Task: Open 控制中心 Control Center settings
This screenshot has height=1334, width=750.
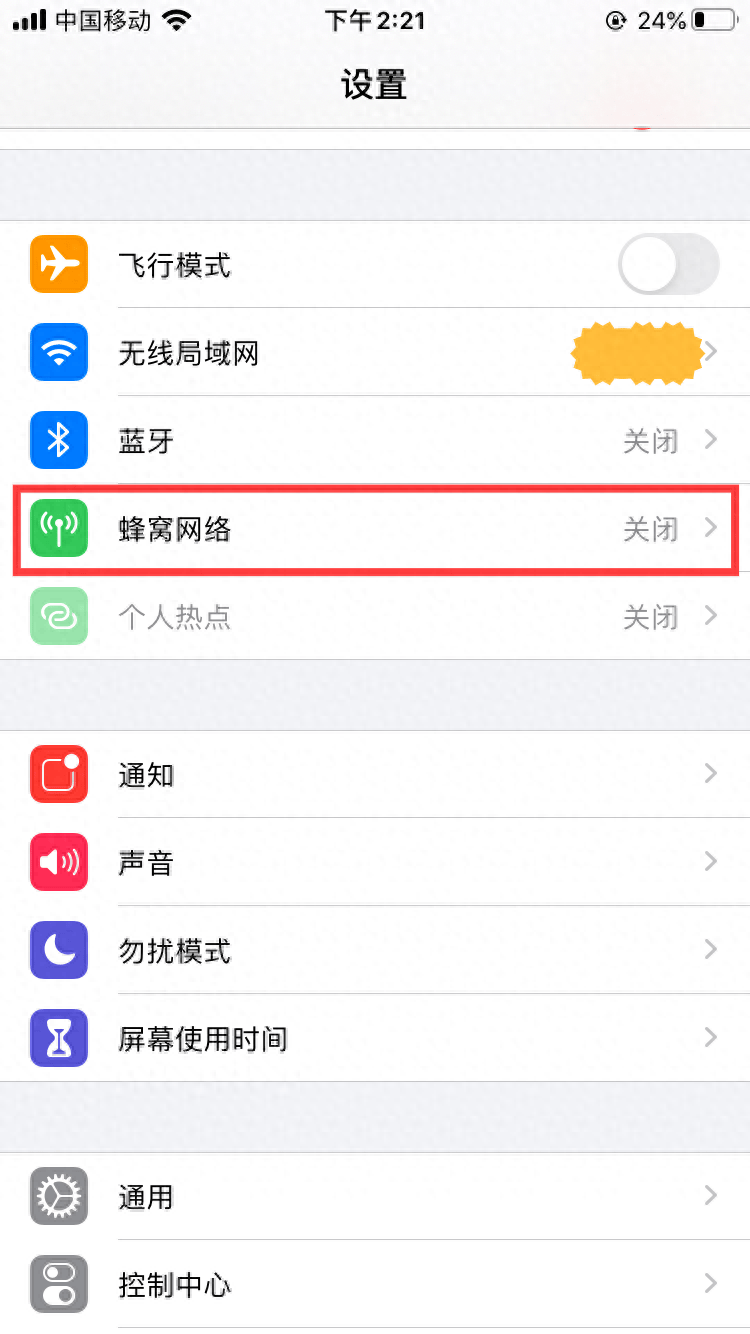Action: click(375, 1284)
